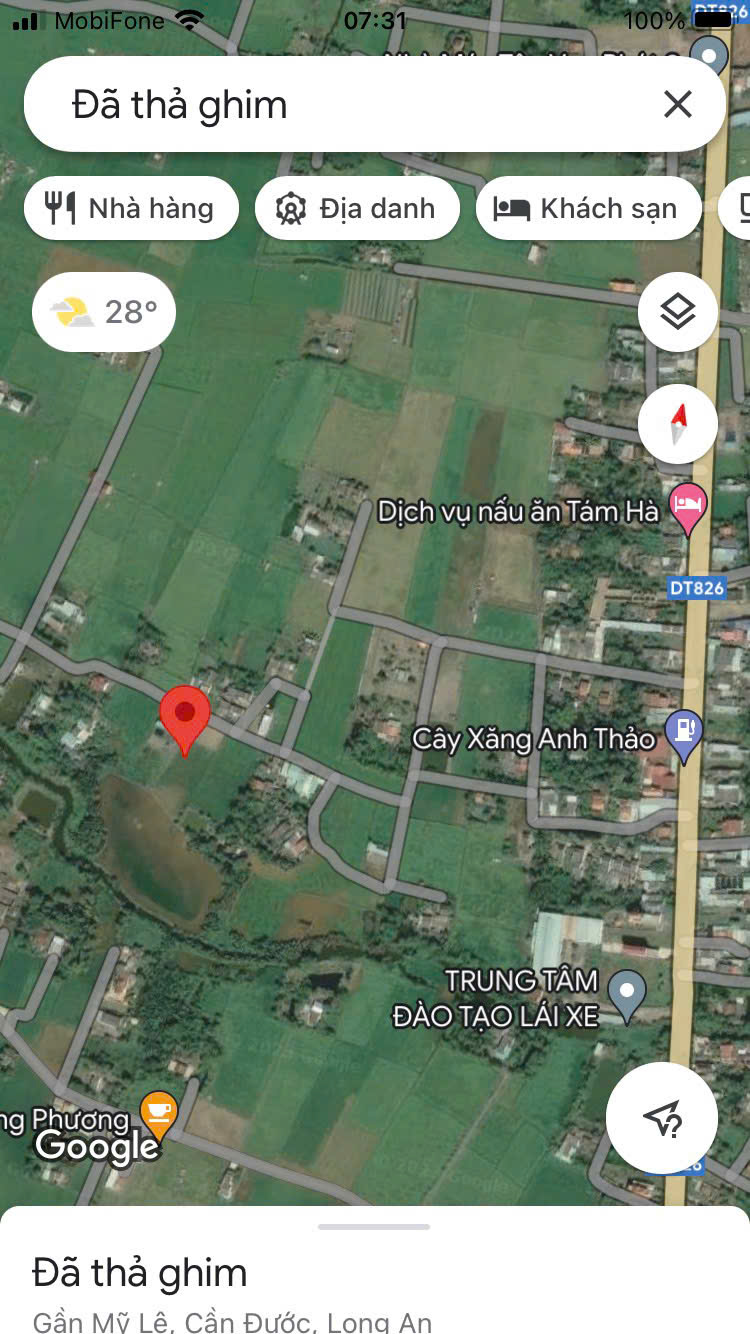Tap the compass to reset north orientation
The height and width of the screenshot is (1334, 750).
tap(678, 423)
